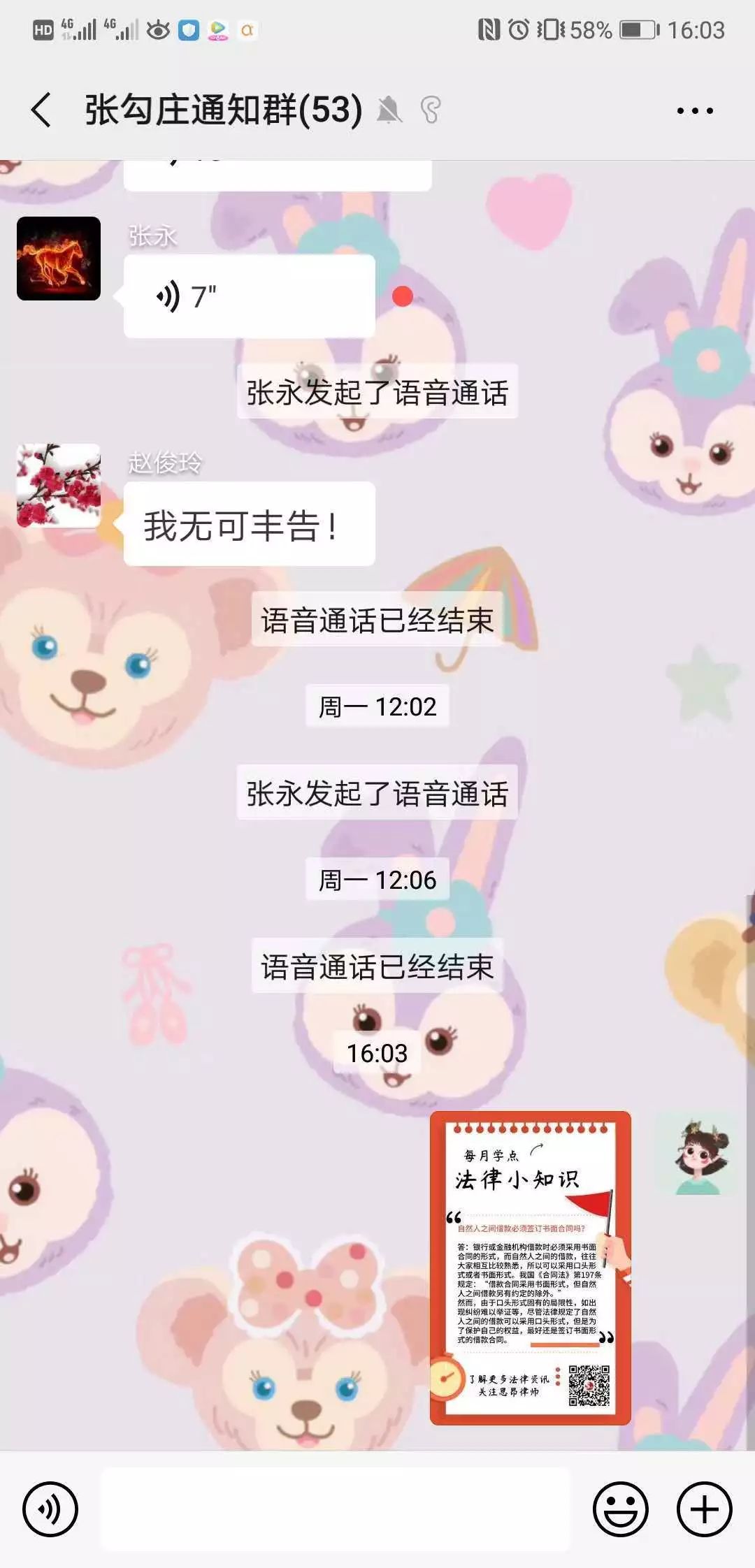Open 张永's avatar profile

[59, 259]
